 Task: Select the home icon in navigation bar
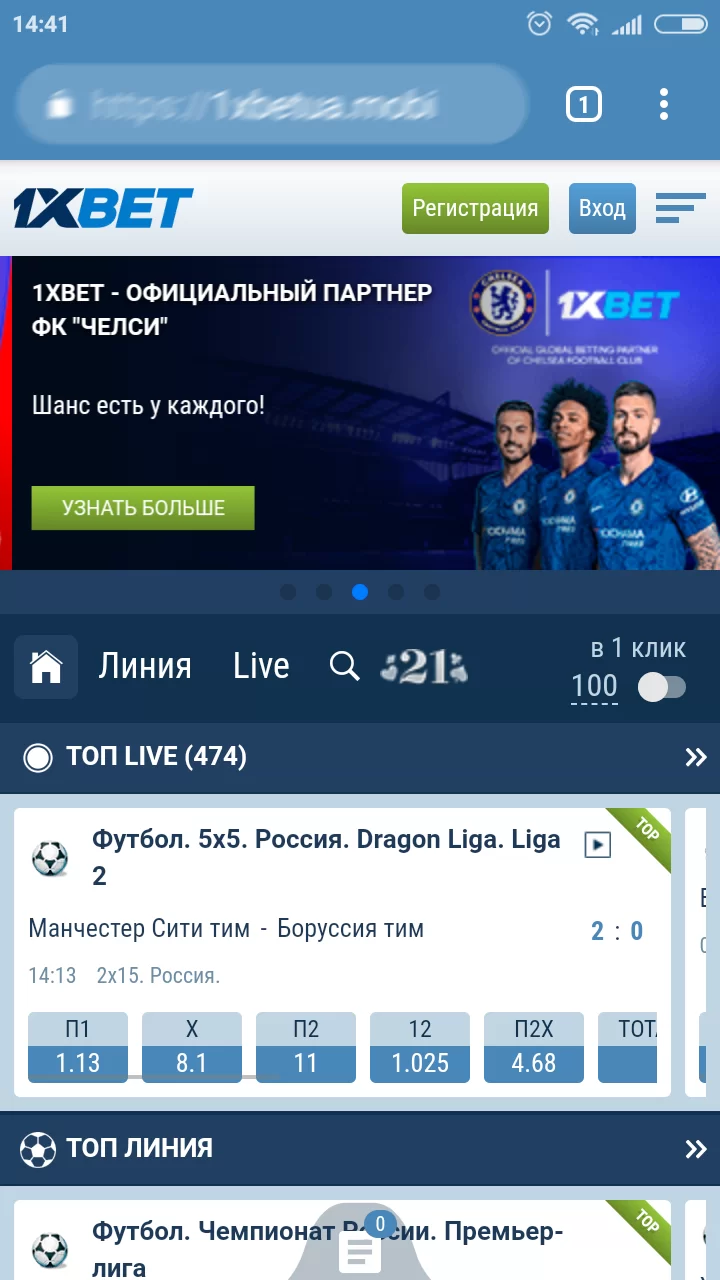(x=45, y=666)
